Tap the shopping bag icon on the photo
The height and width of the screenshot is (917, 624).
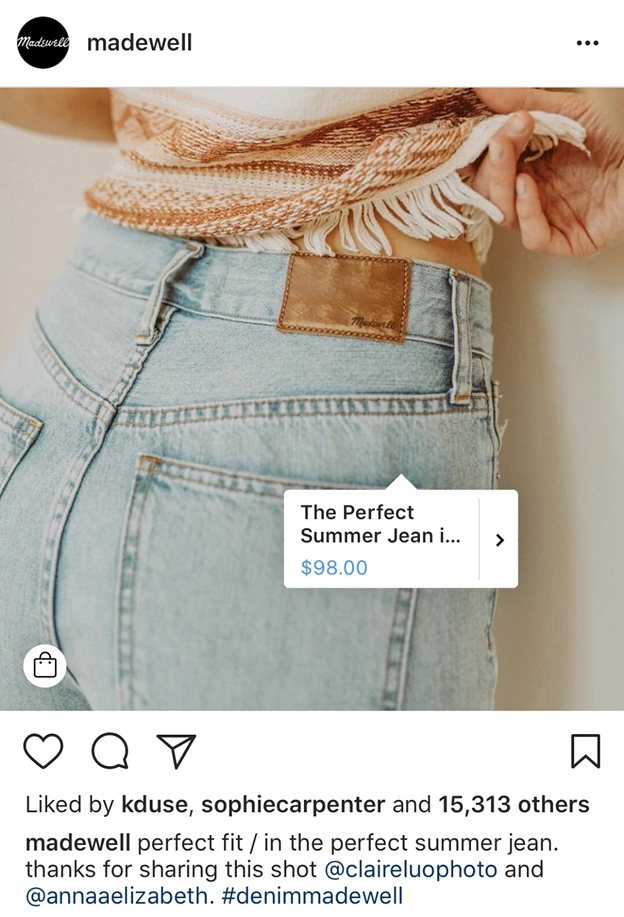pos(45,665)
